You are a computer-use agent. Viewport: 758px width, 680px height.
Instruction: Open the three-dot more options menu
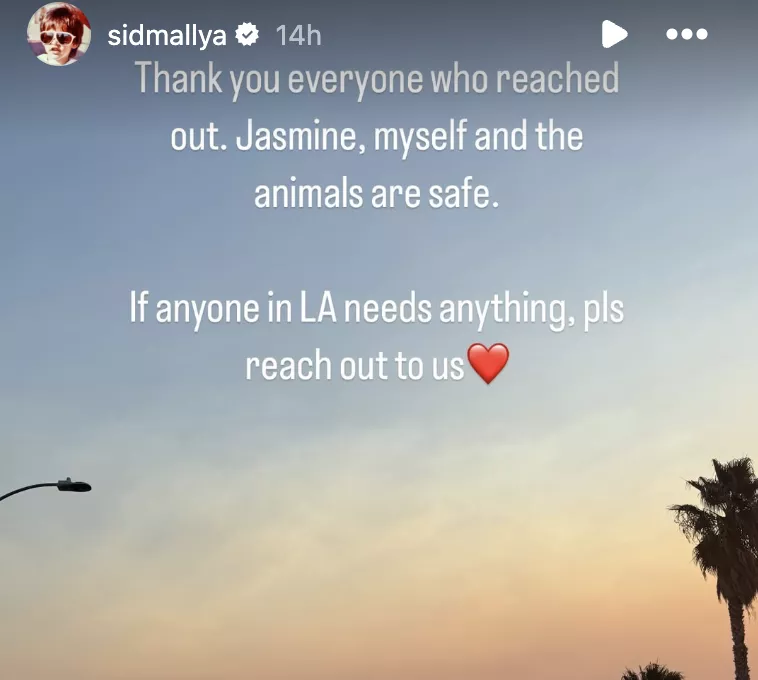(687, 35)
